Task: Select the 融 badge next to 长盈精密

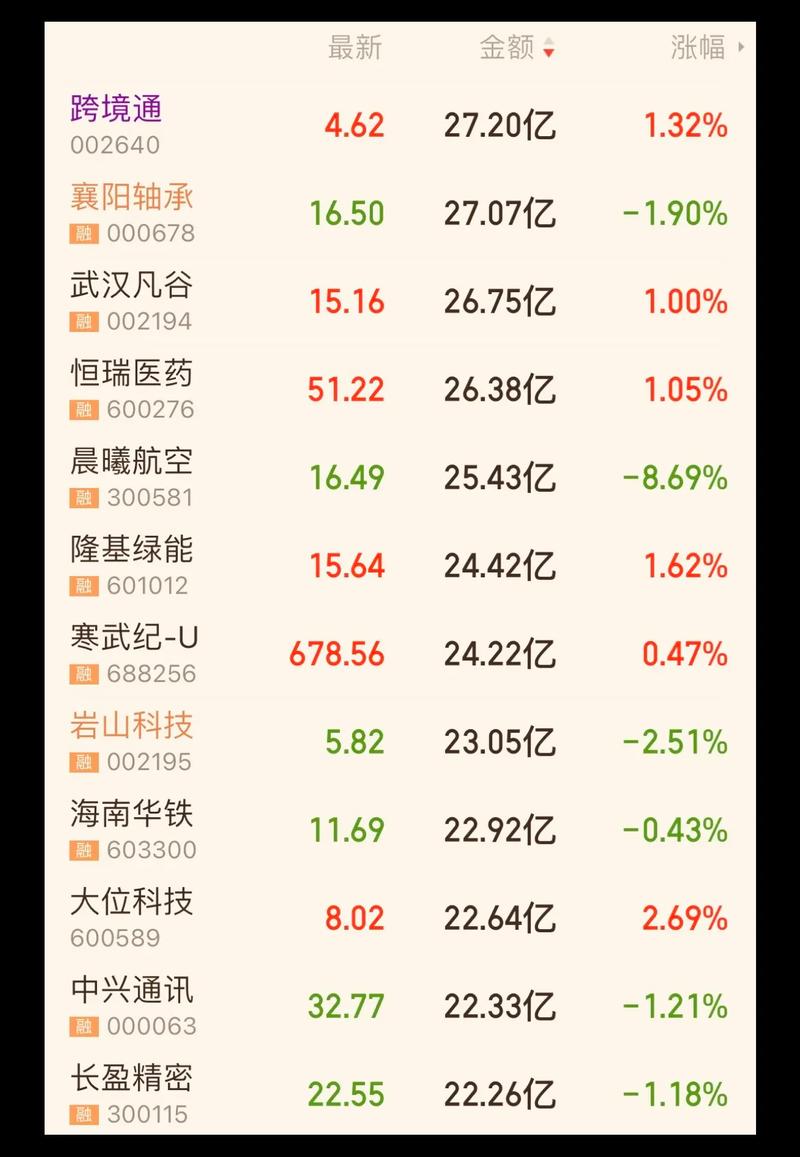Action: click(x=83, y=1113)
